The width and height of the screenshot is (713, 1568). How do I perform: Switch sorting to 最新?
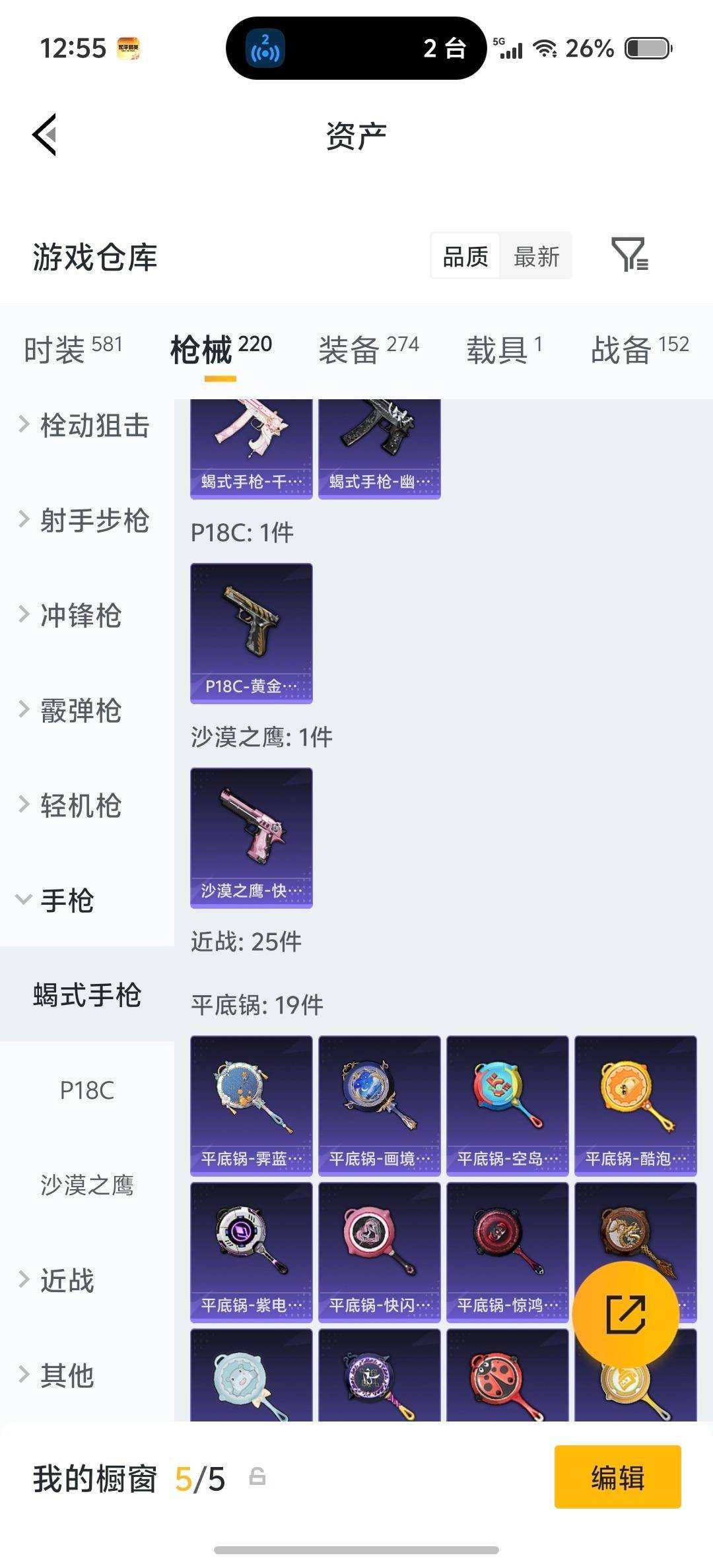(537, 256)
